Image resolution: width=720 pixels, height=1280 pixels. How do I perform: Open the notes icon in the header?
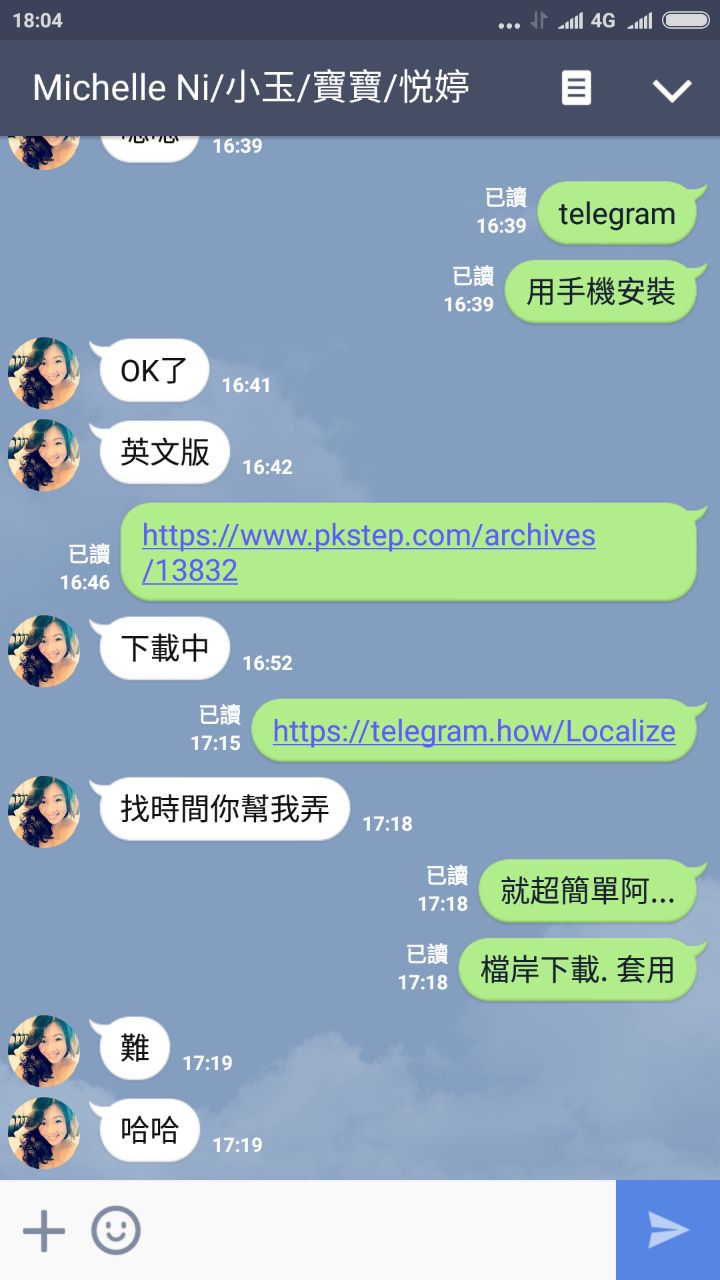575,88
